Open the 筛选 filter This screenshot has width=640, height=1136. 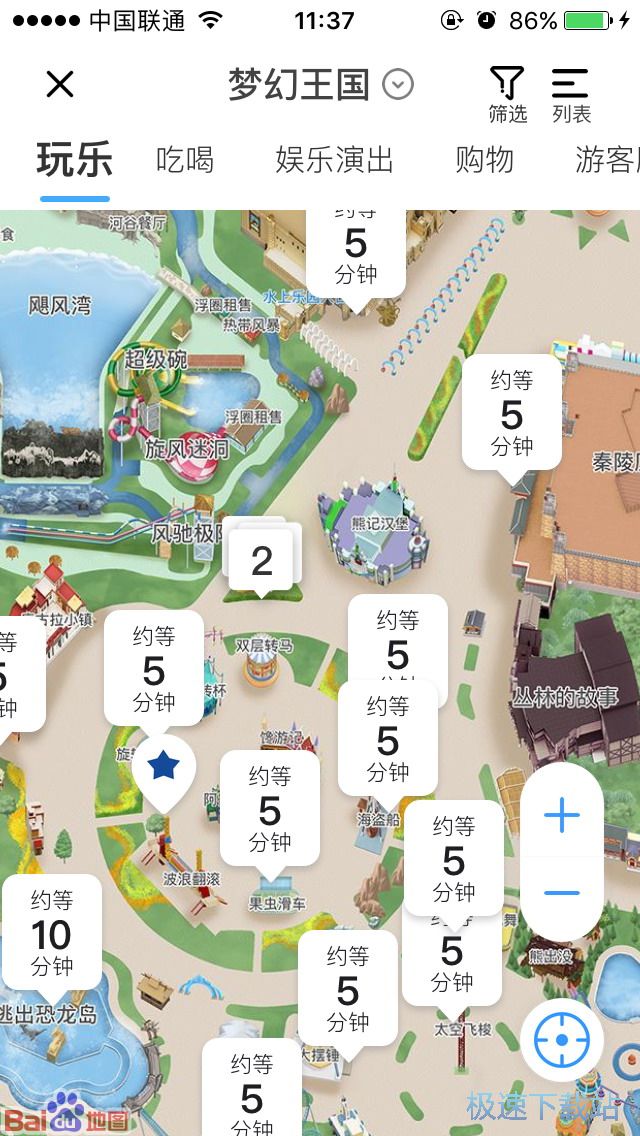pyautogui.click(x=507, y=95)
